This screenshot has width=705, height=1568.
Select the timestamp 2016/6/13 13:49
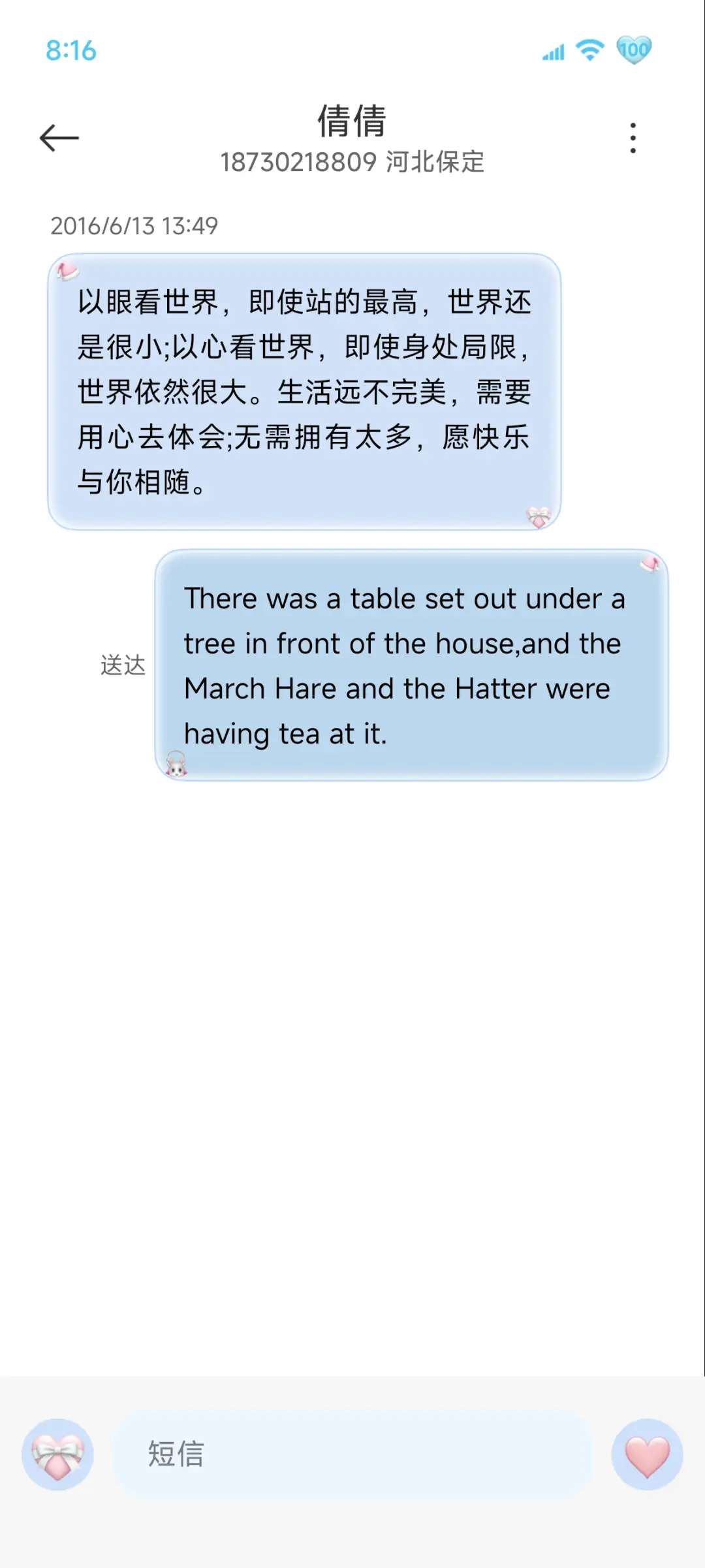134,227
